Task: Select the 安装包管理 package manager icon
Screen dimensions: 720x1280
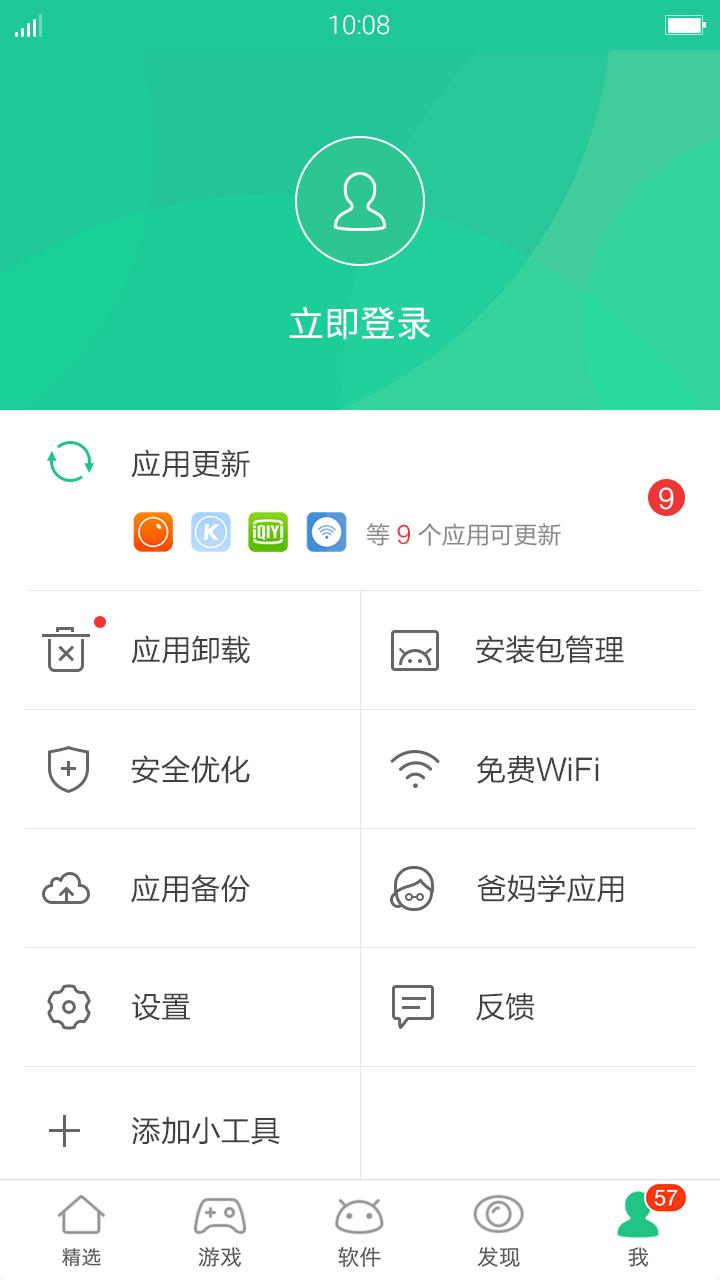Action: (x=414, y=648)
